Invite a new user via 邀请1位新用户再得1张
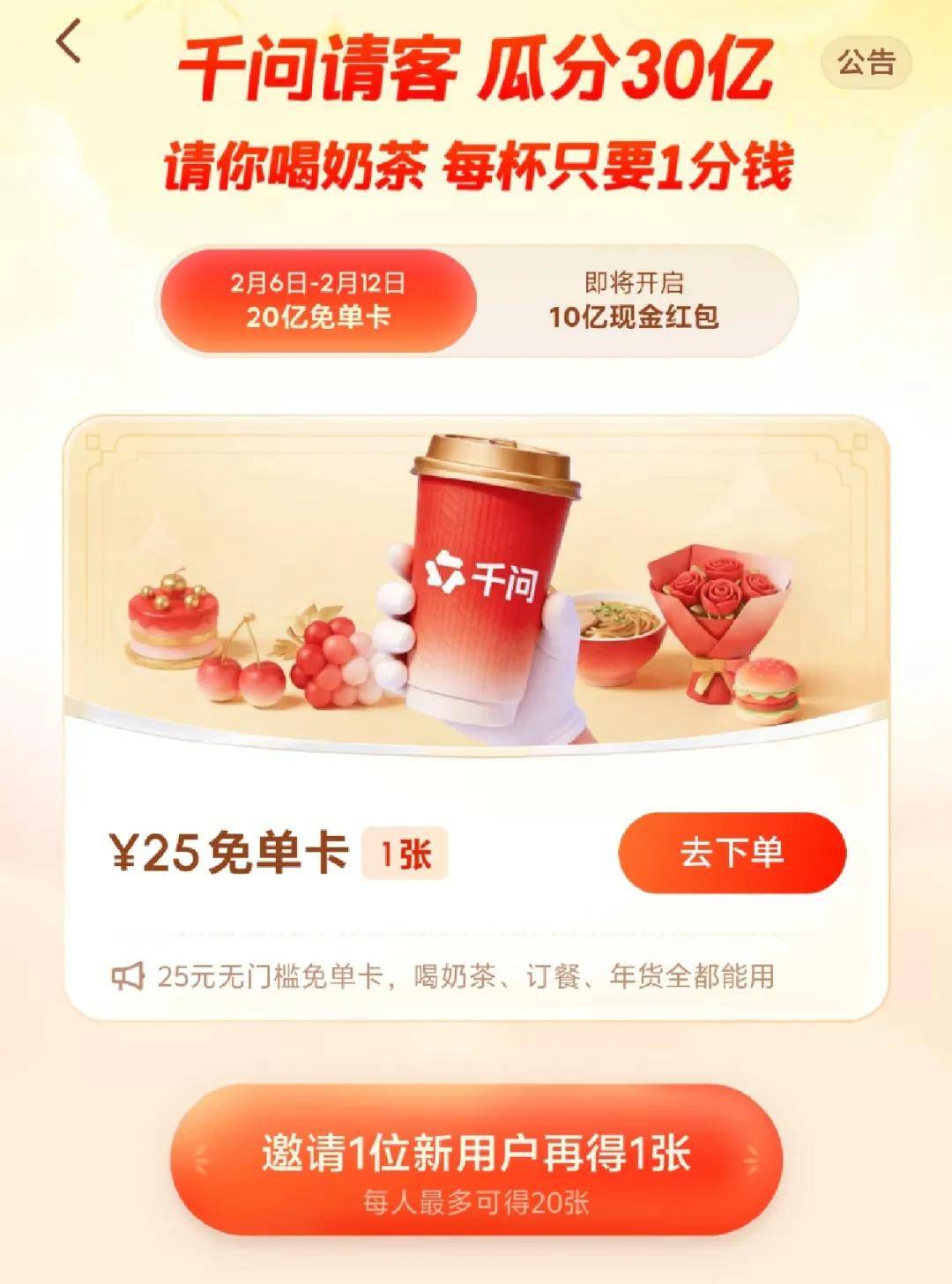 476,1160
